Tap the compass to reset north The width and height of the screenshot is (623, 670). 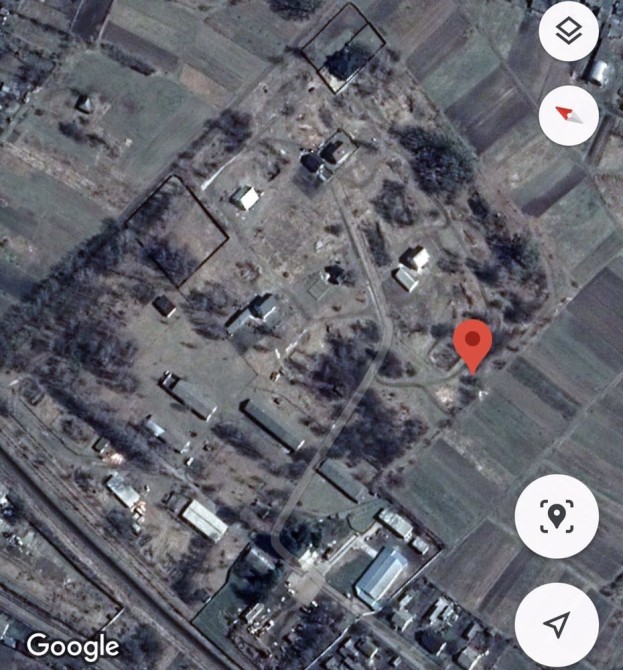point(569,115)
